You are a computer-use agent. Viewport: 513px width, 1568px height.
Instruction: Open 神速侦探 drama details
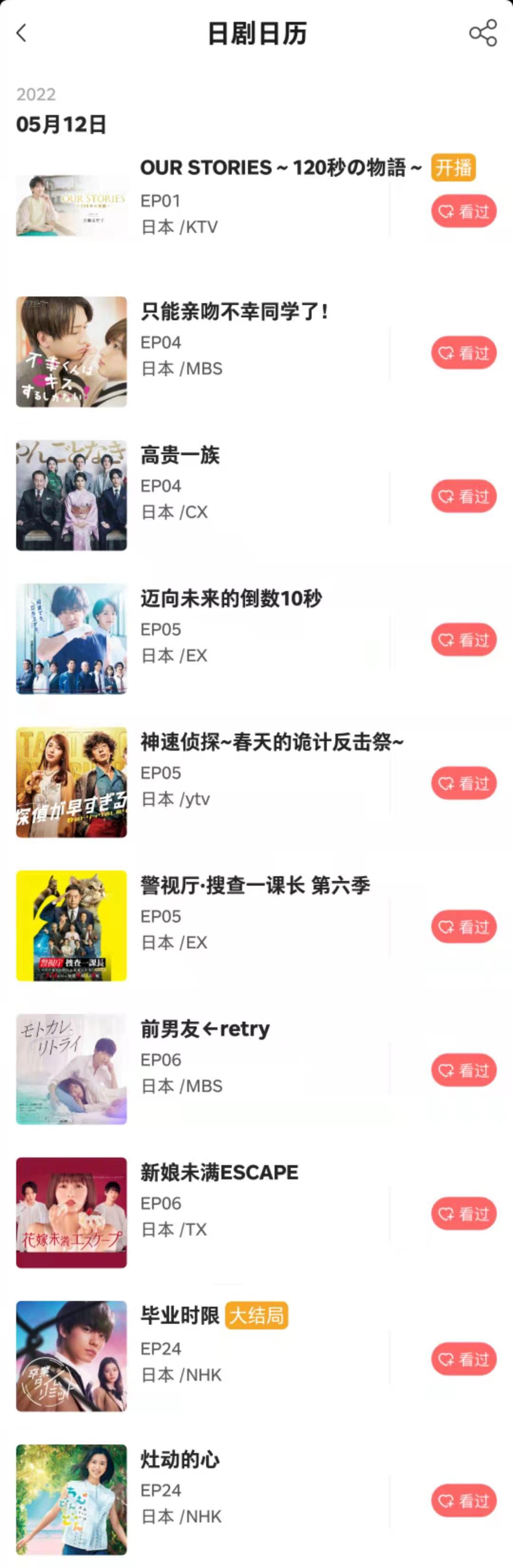[x=271, y=743]
